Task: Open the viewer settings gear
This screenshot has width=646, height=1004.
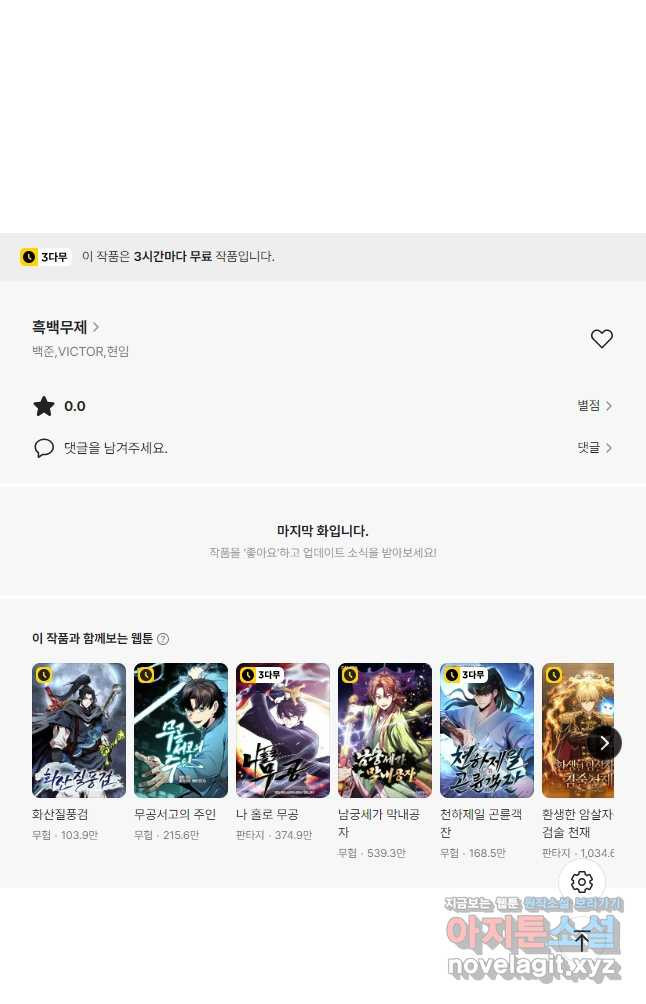Action: tap(582, 882)
